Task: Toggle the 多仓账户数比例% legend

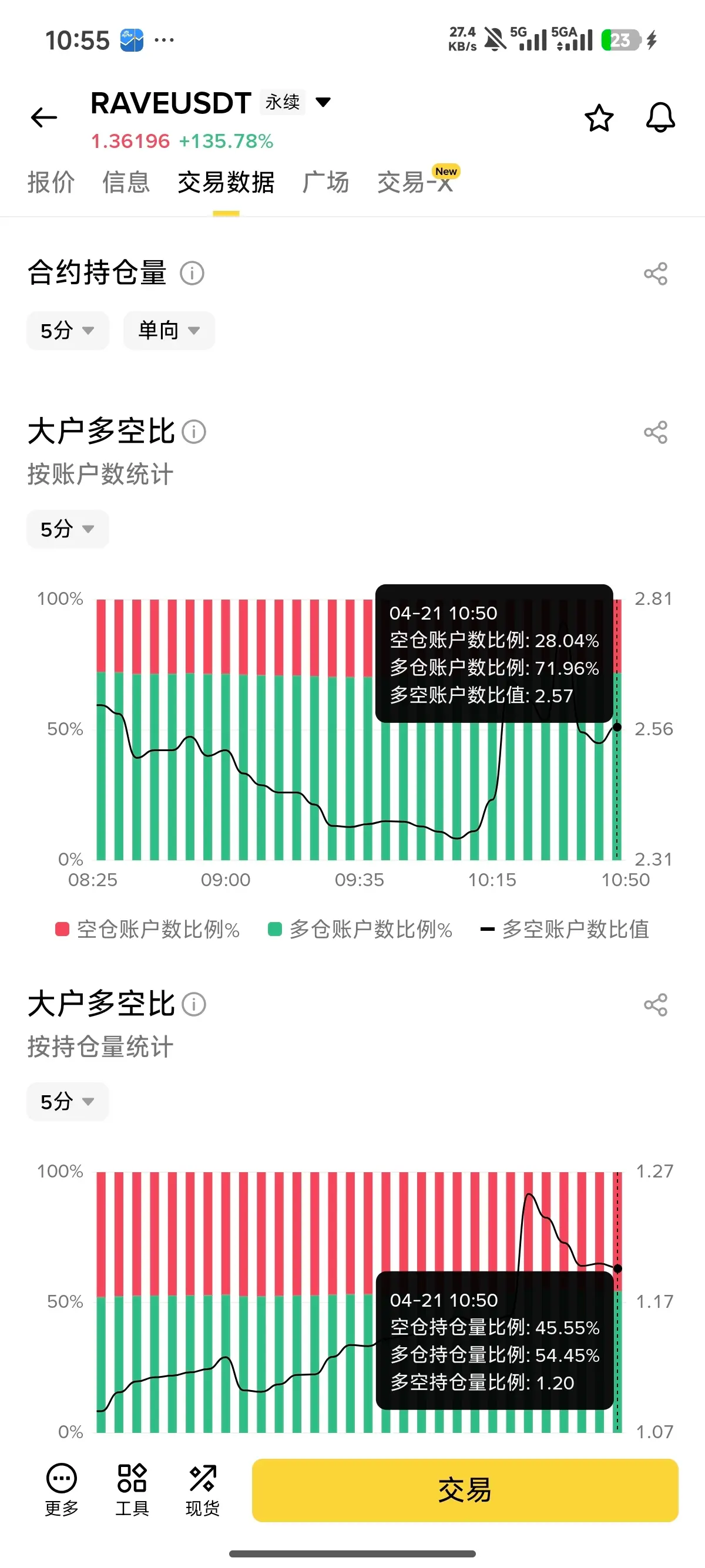Action: pos(362,930)
